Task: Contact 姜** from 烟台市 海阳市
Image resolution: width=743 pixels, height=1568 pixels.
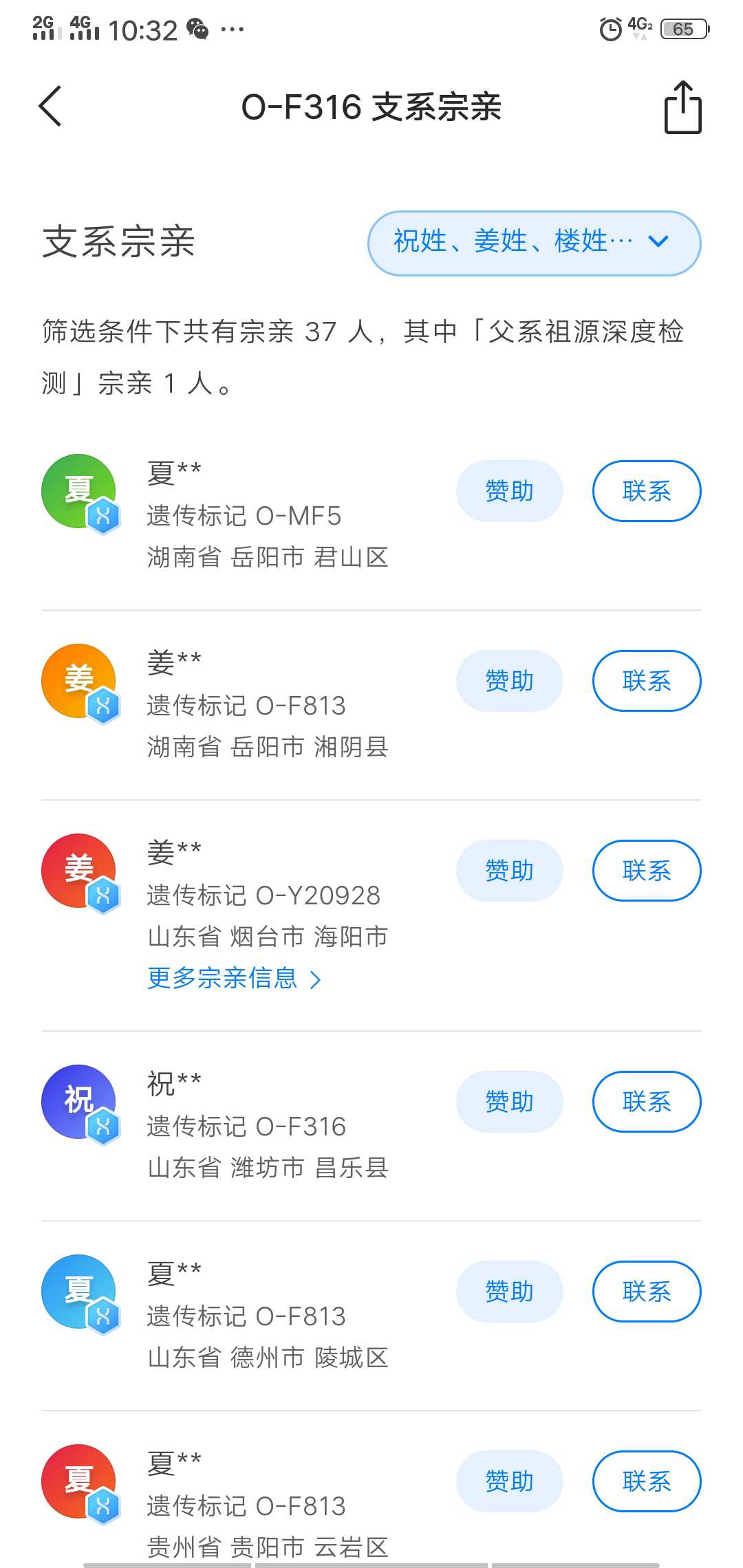Action: click(647, 871)
